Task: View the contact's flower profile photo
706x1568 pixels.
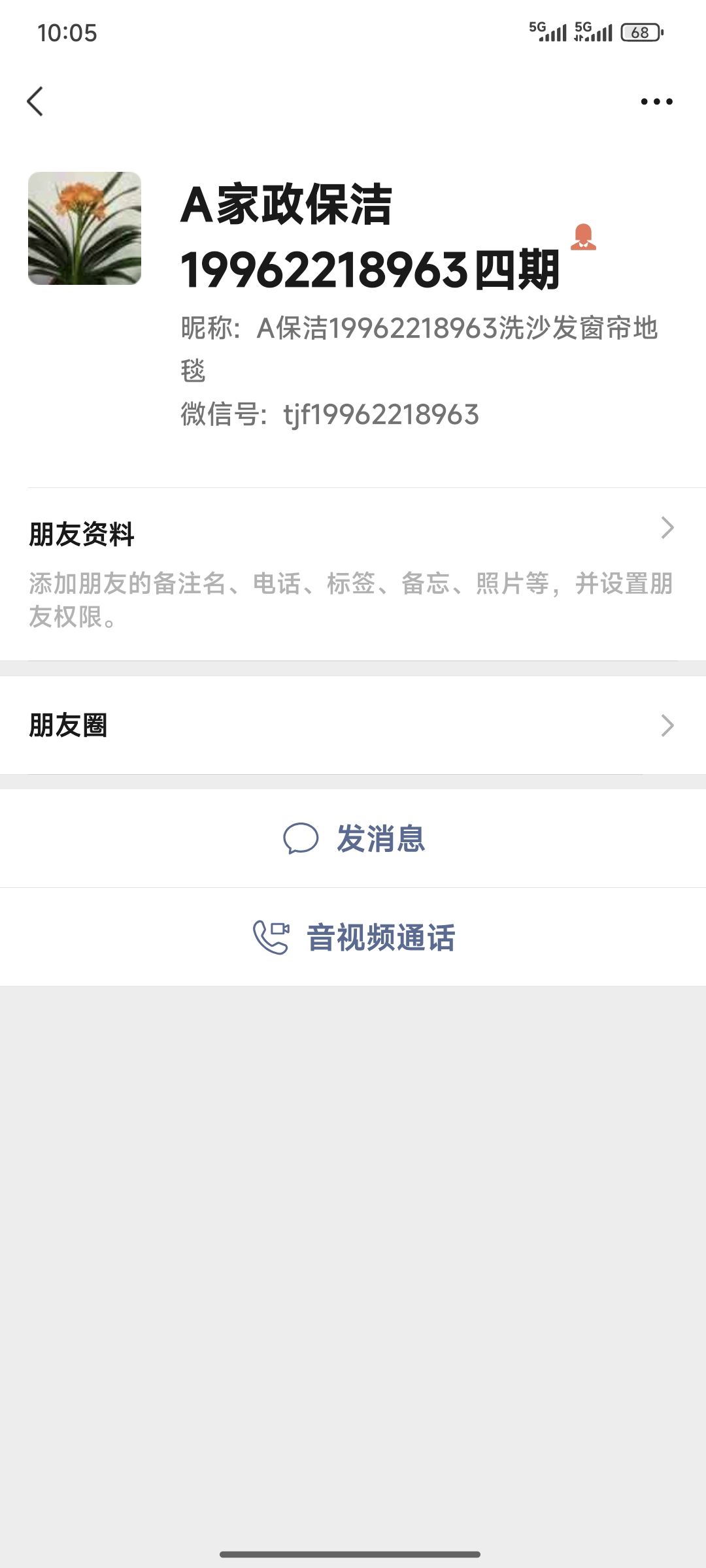Action: (x=84, y=228)
